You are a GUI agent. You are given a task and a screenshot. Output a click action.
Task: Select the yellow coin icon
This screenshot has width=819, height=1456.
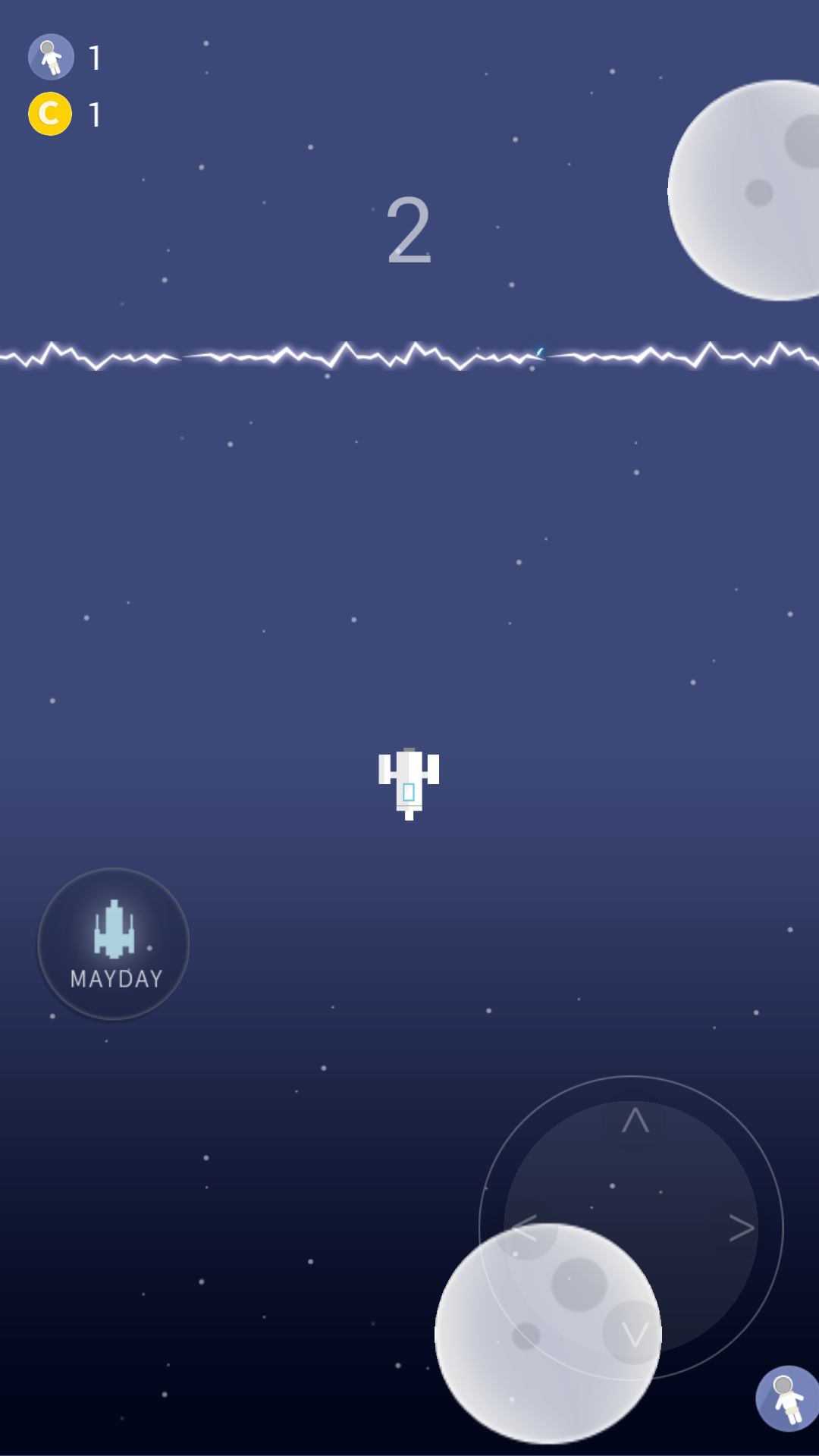pos(50,112)
